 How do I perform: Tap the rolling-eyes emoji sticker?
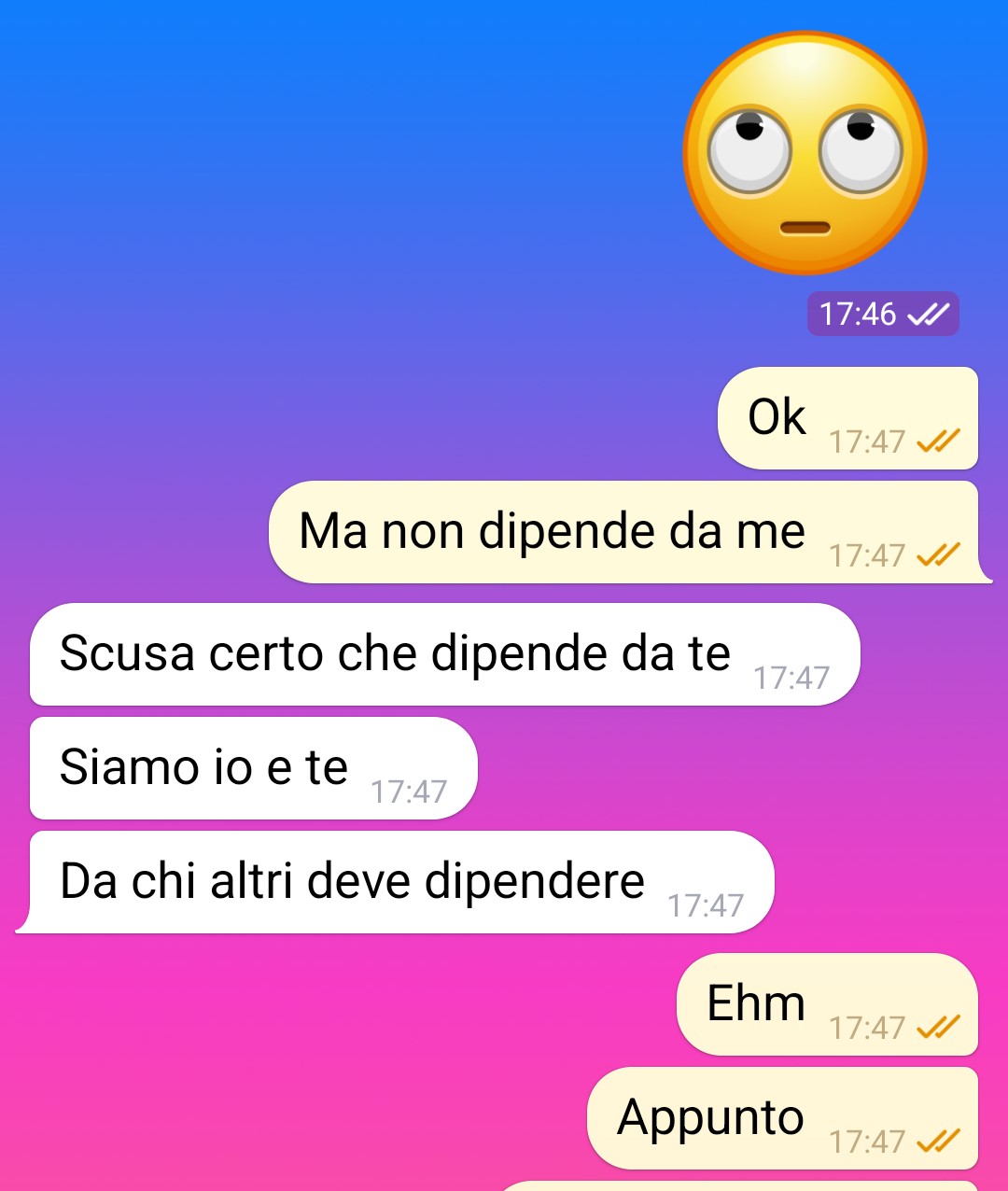click(805, 154)
